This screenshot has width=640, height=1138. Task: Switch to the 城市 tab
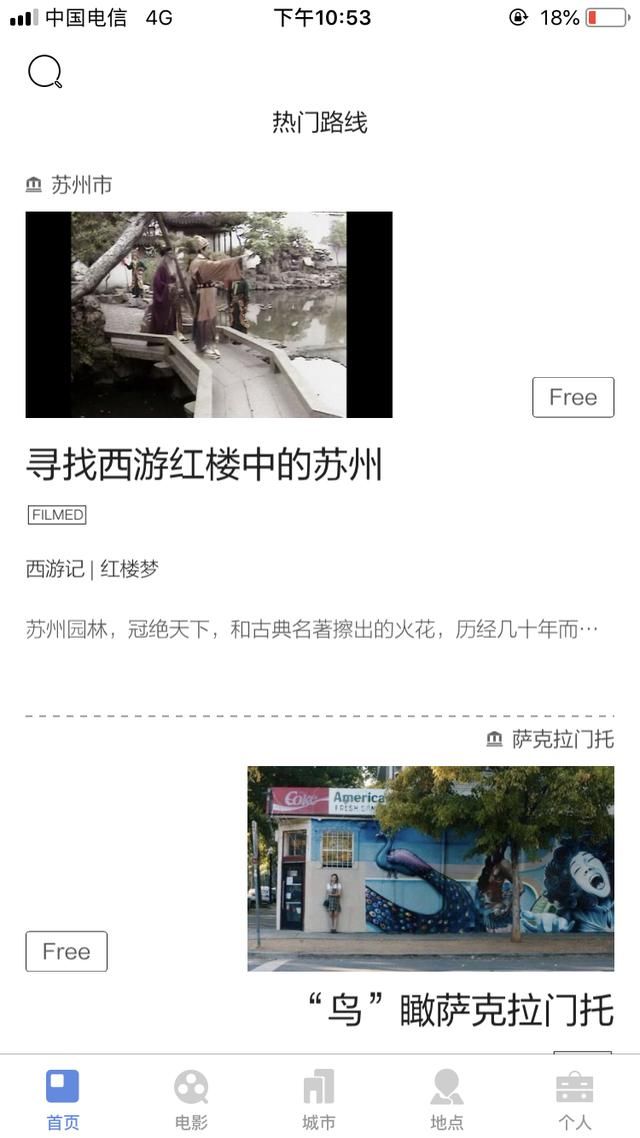click(x=319, y=1098)
